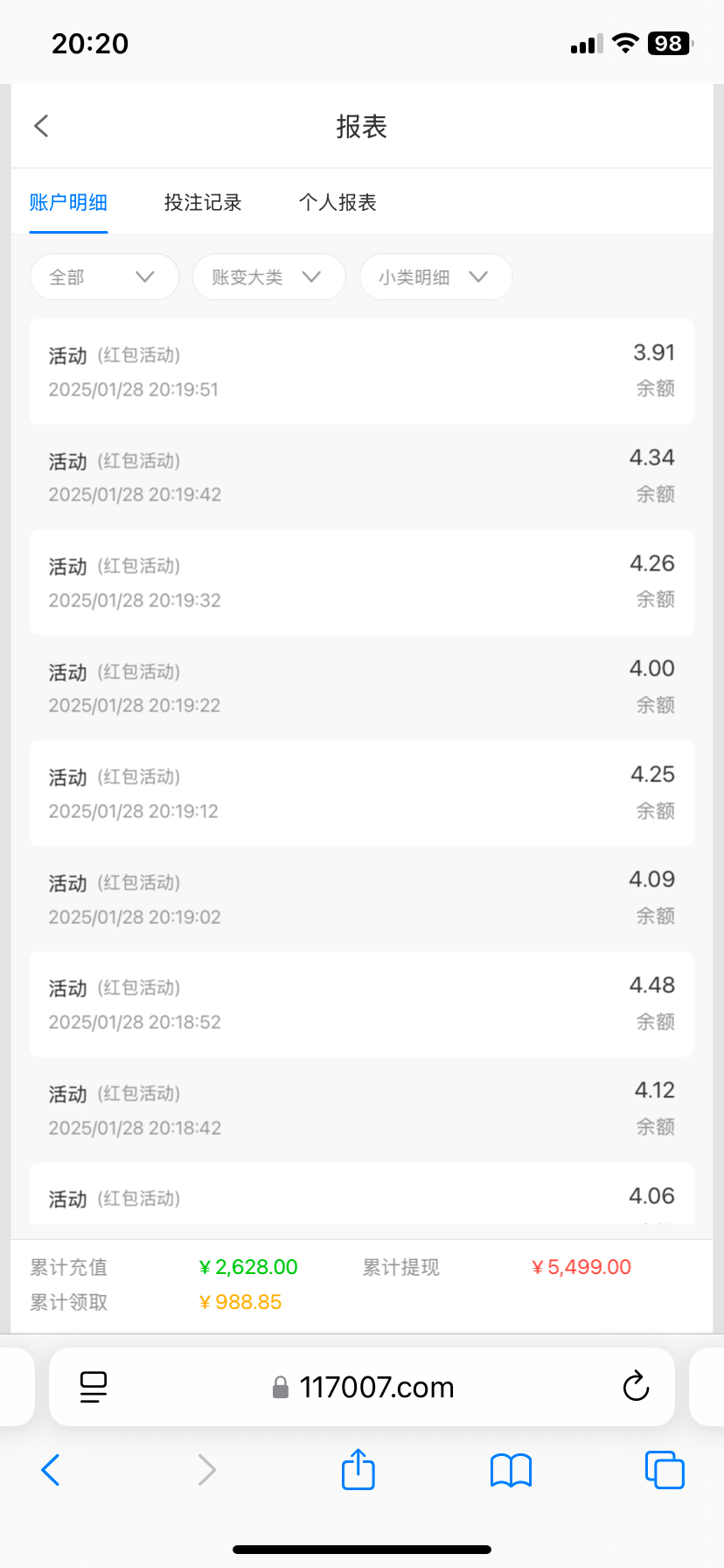The image size is (724, 1568).
Task: Select the 账户明细 tab
Action: 68,202
